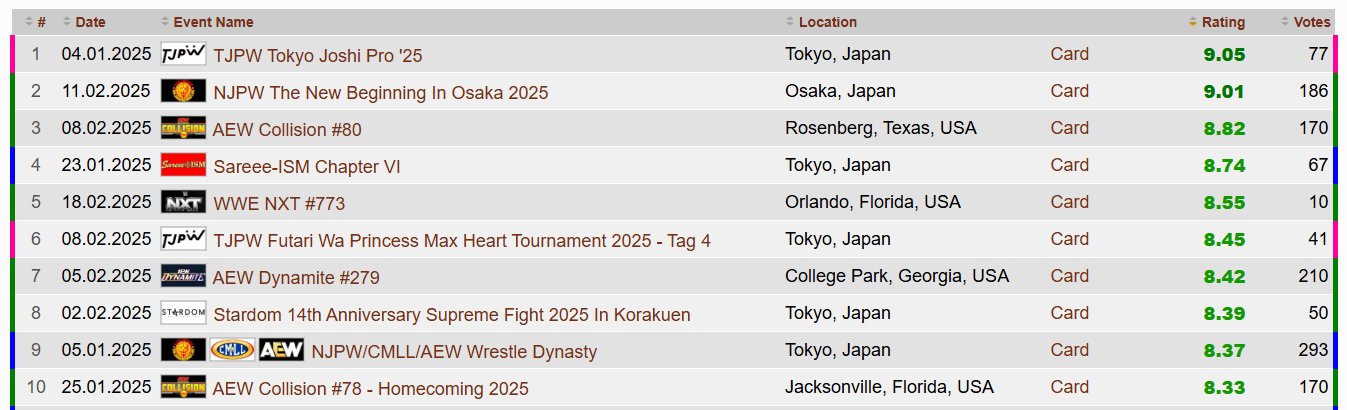View Card for AEW Dynamite #279
This screenshot has height=410, width=1347.
coord(1069,276)
